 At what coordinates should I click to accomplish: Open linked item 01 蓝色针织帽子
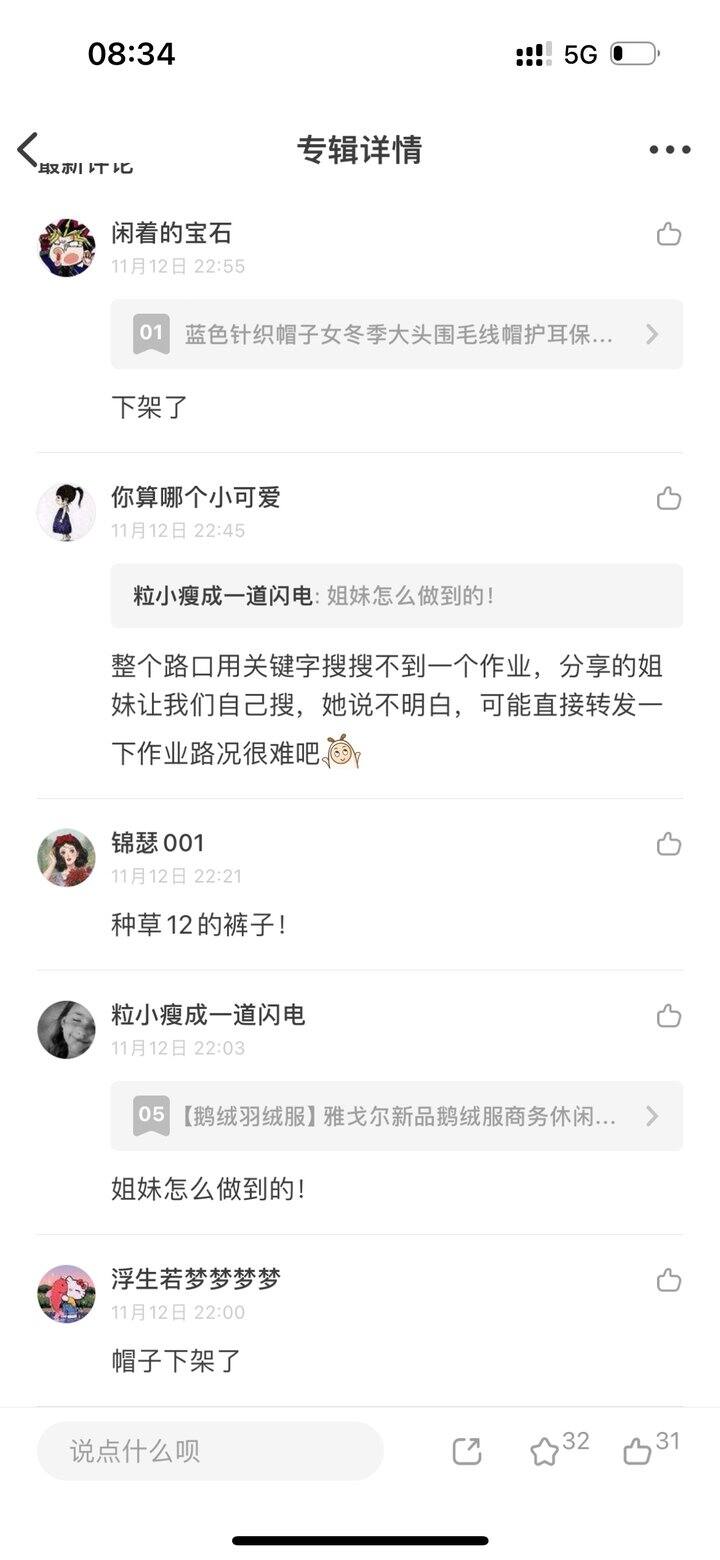tap(397, 334)
